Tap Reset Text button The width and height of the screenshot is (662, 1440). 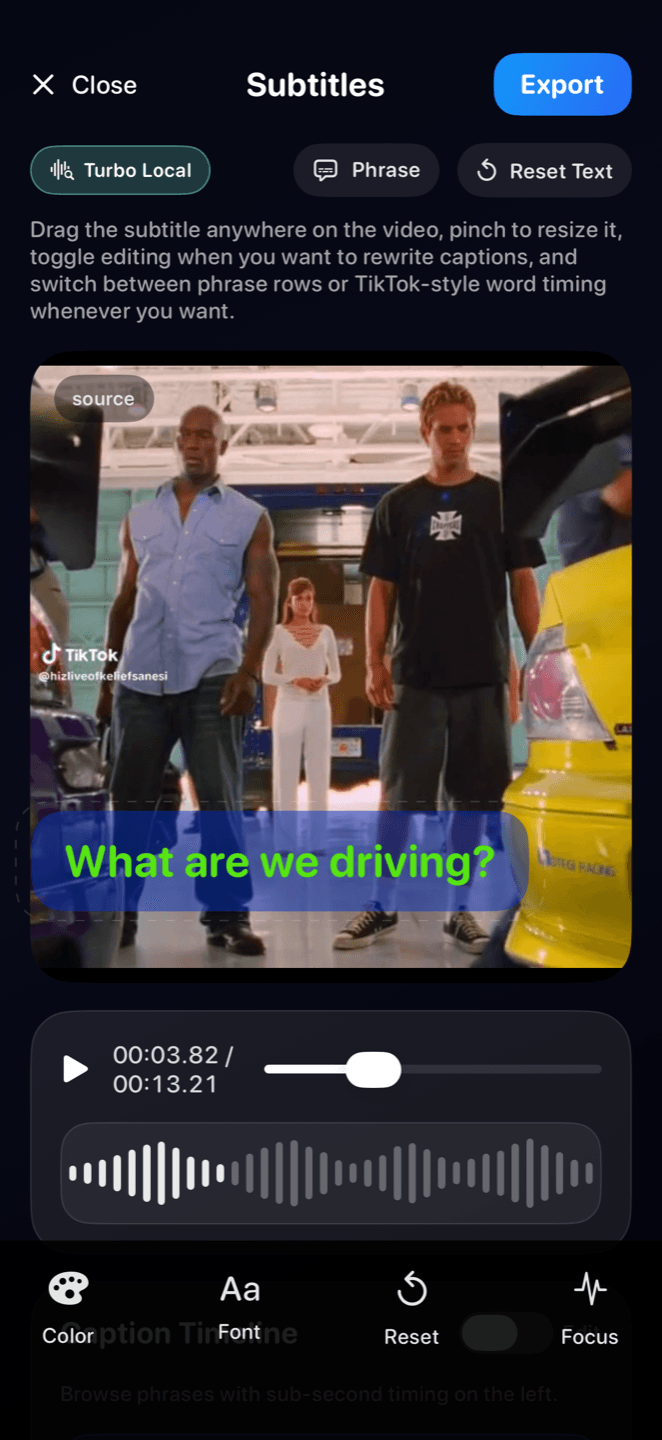pyautogui.click(x=544, y=171)
